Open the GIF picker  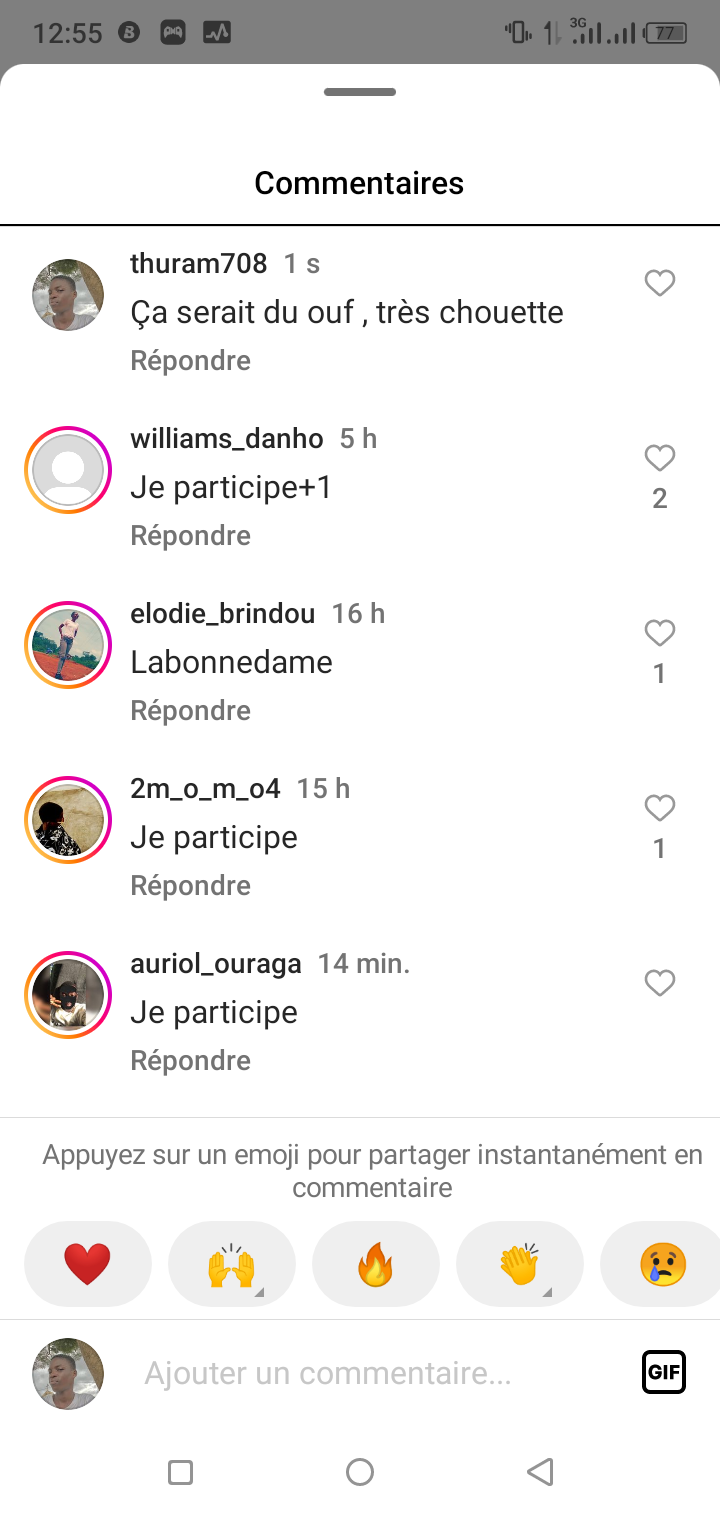pos(664,1372)
